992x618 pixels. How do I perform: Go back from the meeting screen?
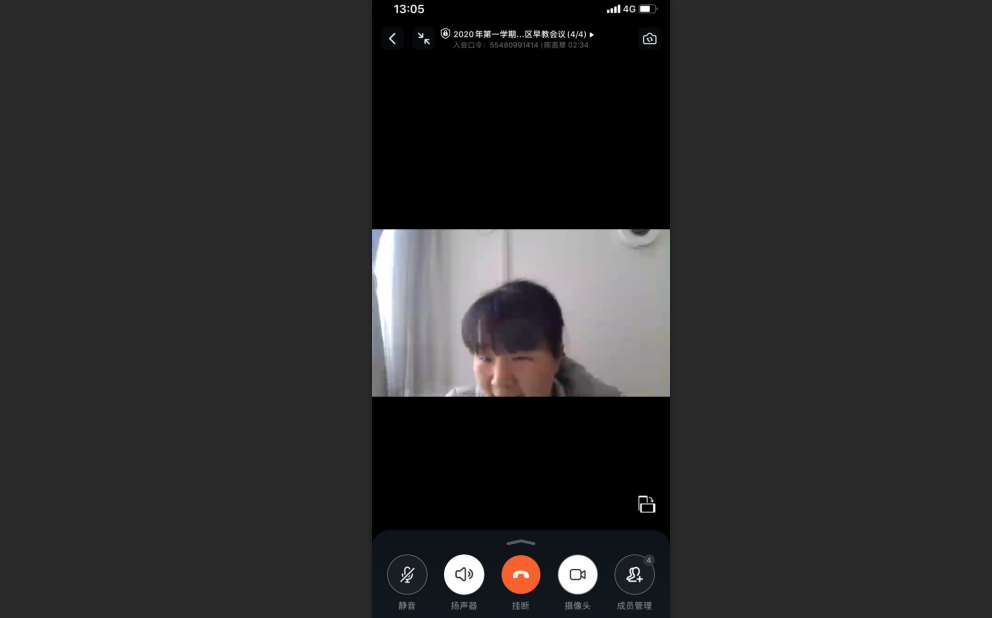tap(392, 39)
